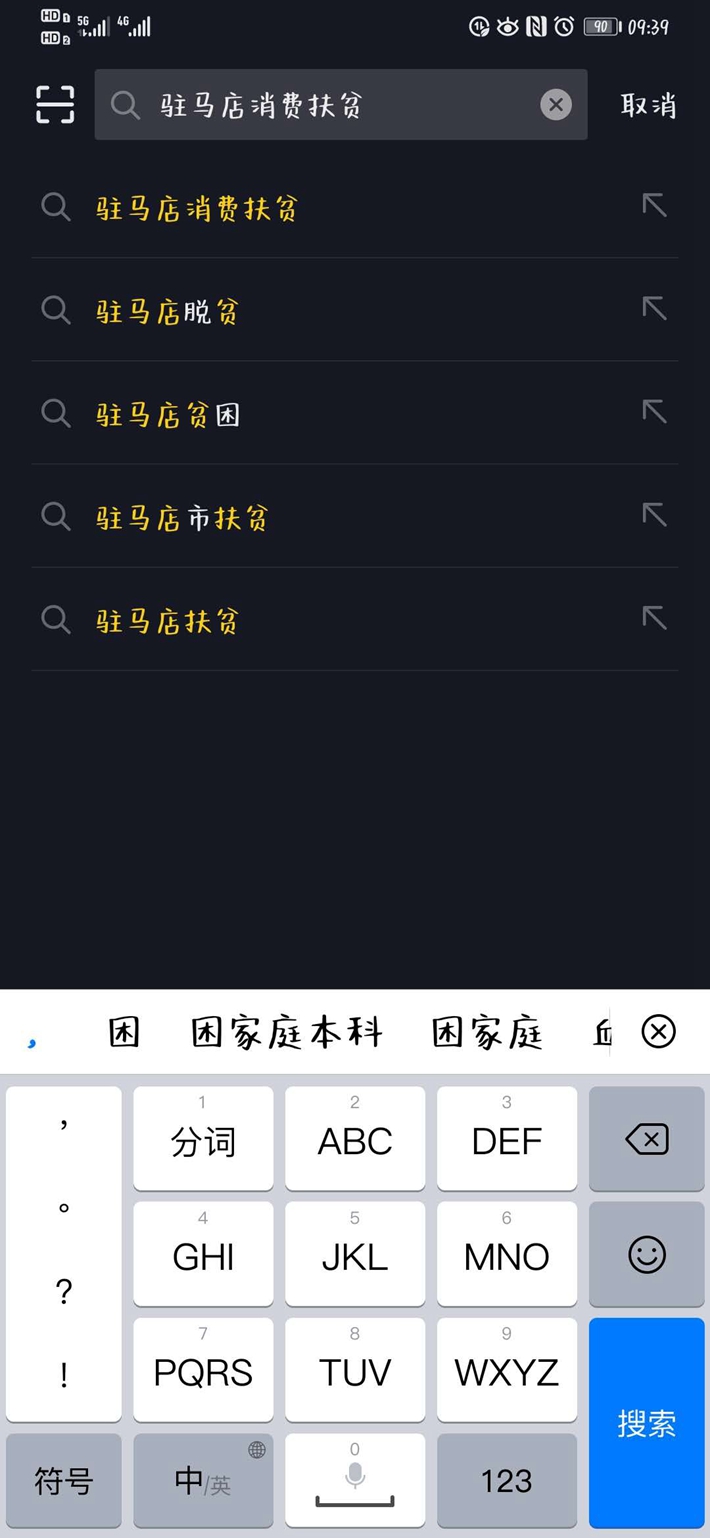Open the QR code scanner

(x=55, y=104)
